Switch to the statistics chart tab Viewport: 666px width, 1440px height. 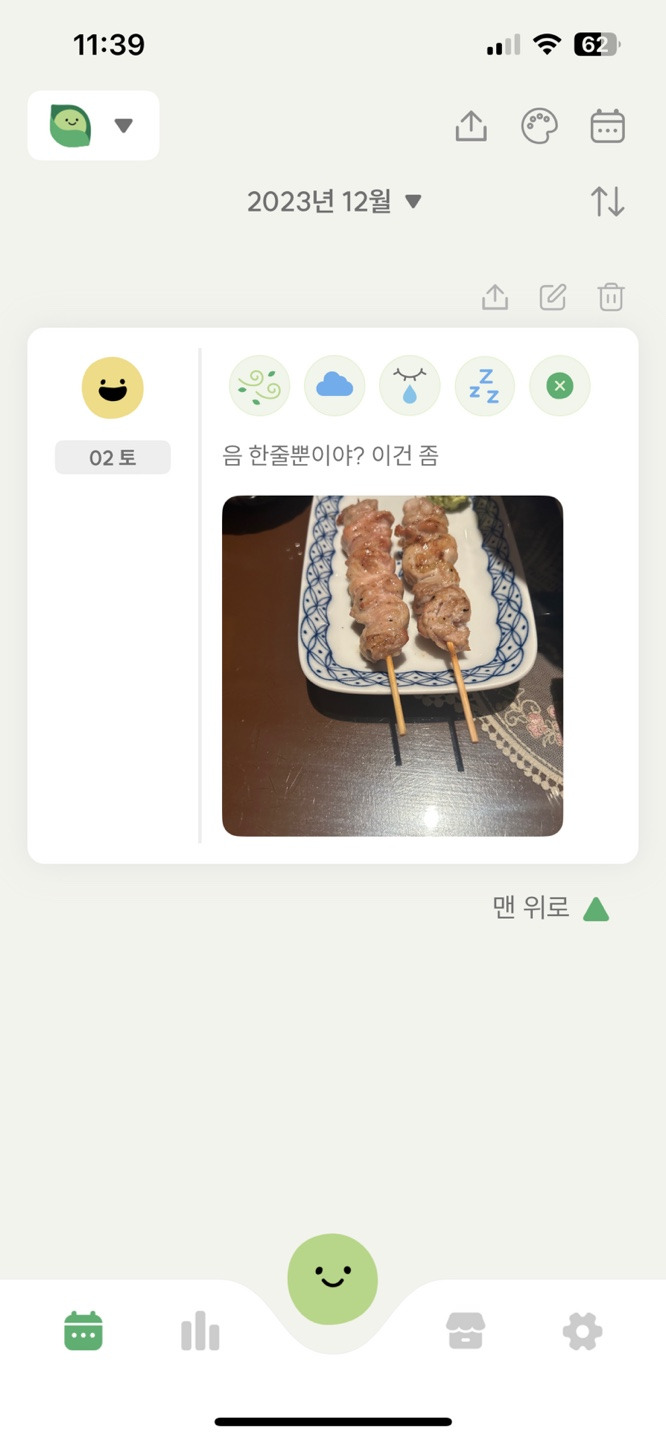click(x=200, y=1332)
